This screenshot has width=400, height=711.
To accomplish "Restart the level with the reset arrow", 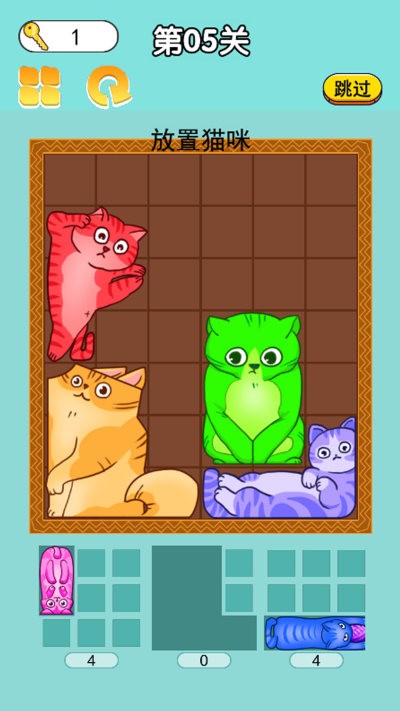I will [x=109, y=86].
